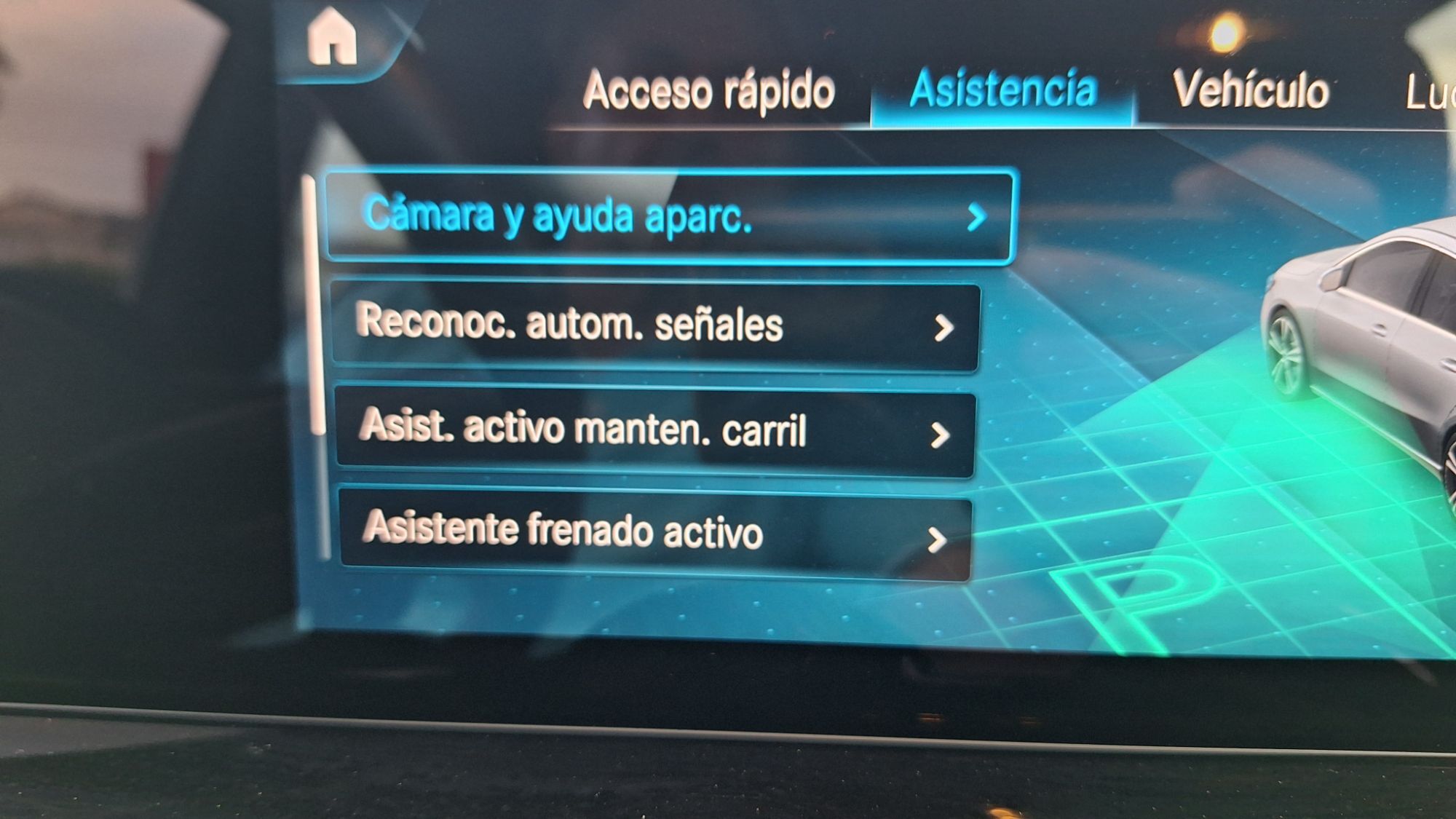Image resolution: width=1456 pixels, height=819 pixels.
Task: Open Cámara y ayuda aparc. settings
Action: (x=668, y=216)
